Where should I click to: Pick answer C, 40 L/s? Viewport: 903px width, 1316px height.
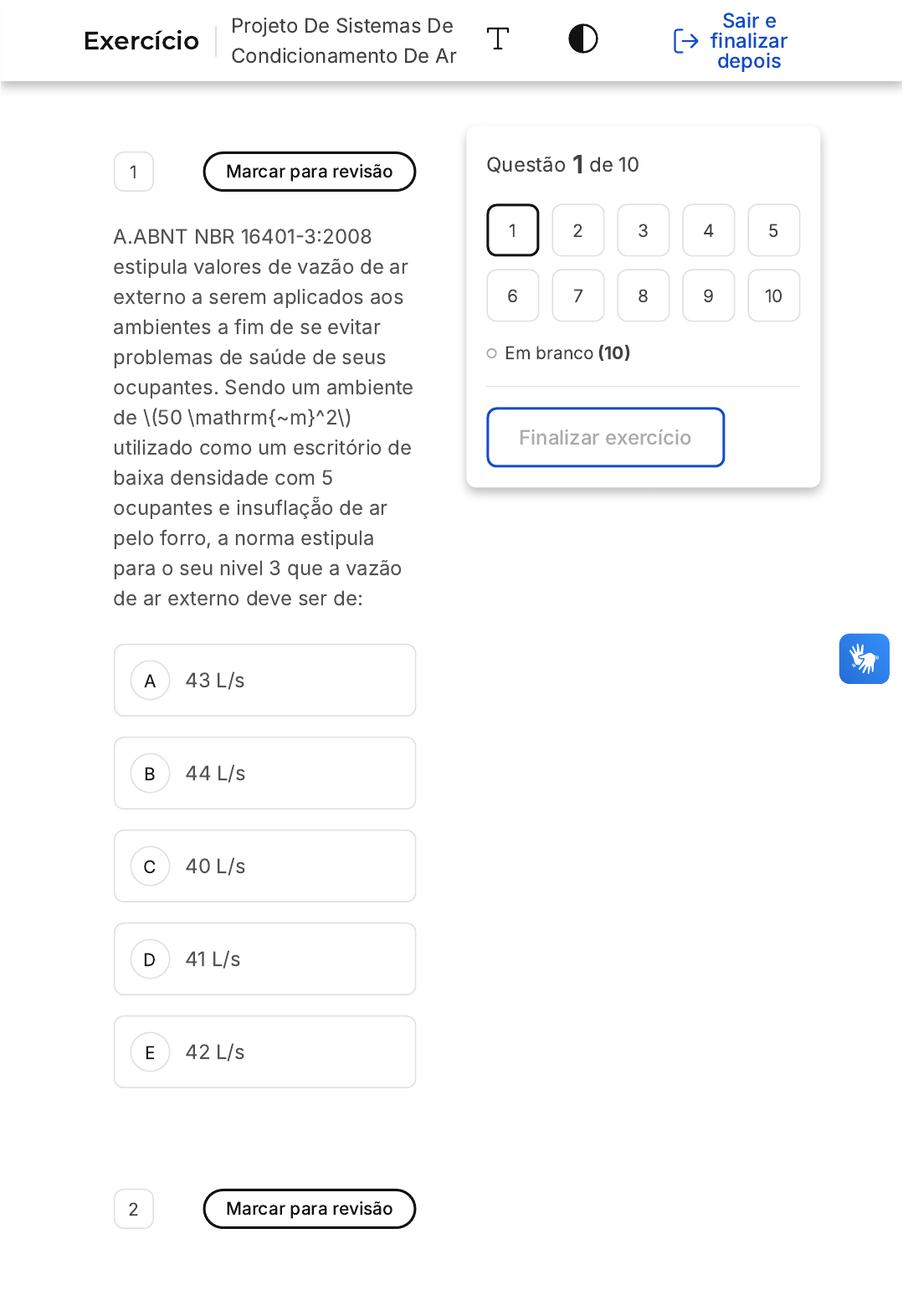(x=264, y=866)
